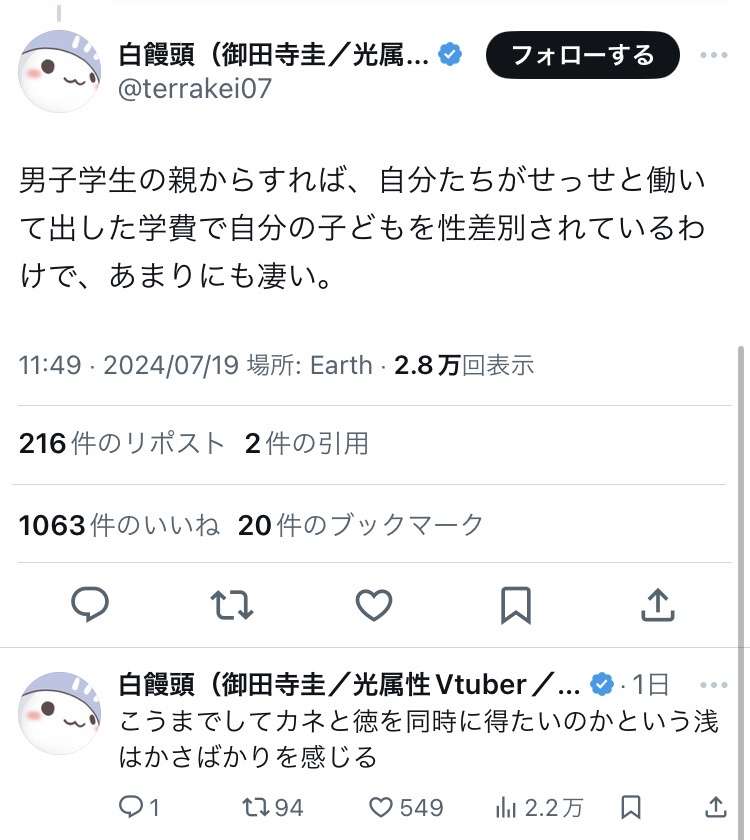Viewport: 750px width, 840px height.
Task: Open the main post author's avatar
Action: (60, 70)
